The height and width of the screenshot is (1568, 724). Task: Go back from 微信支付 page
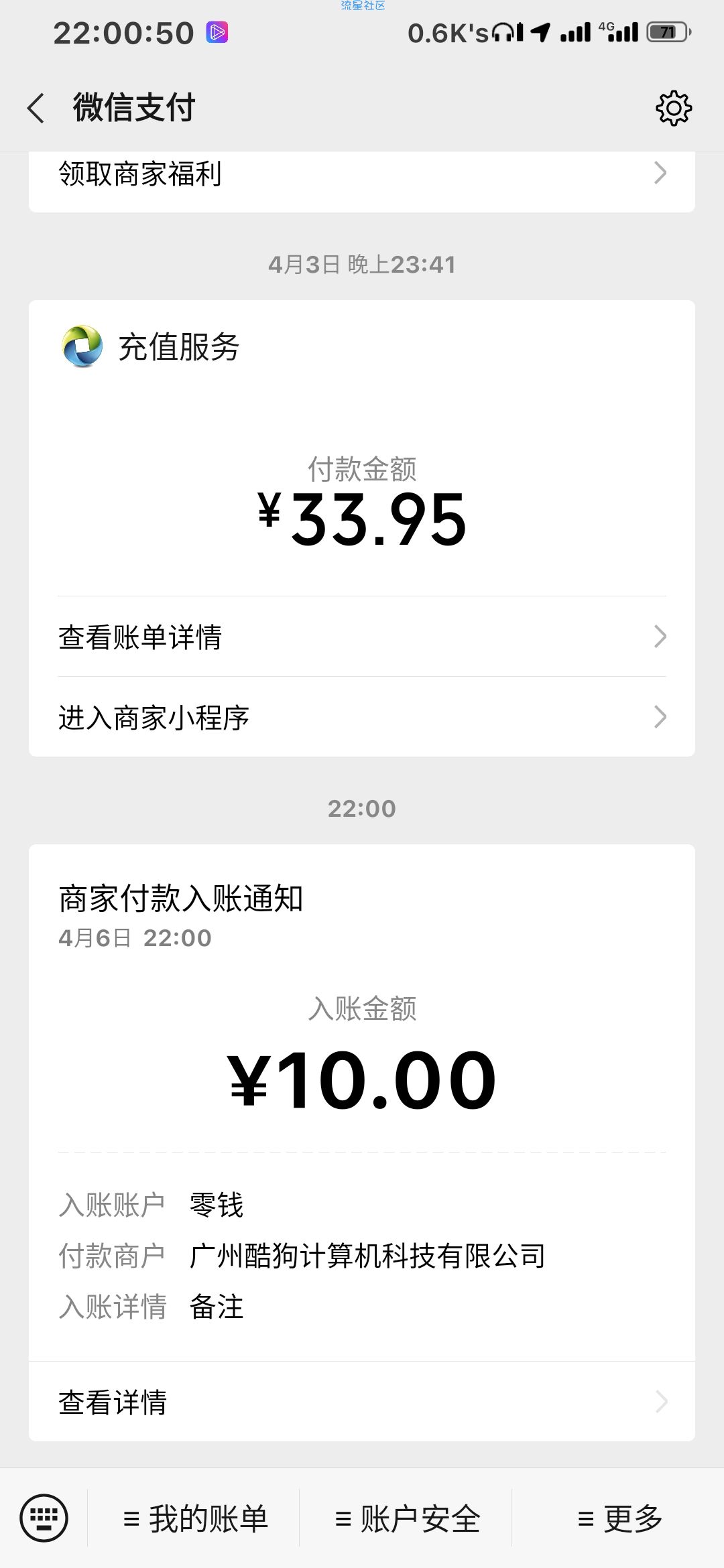pyautogui.click(x=36, y=108)
